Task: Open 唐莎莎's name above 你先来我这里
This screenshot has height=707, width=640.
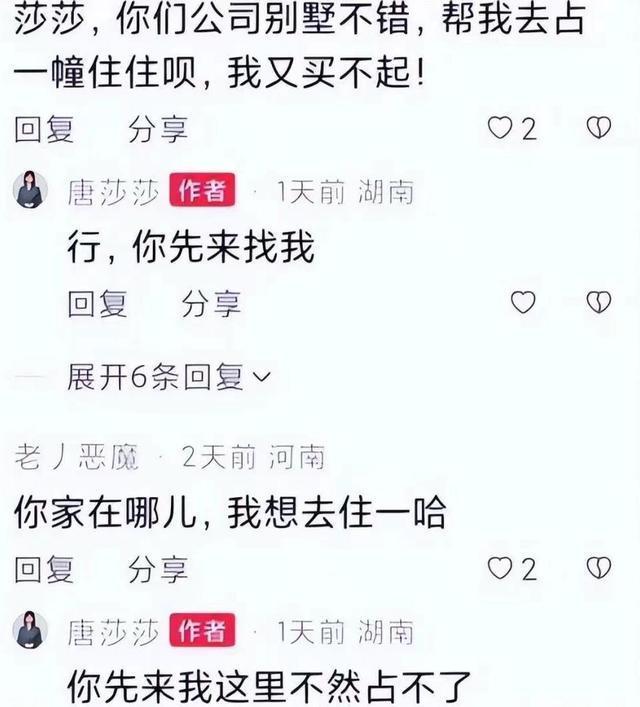Action: pos(112,632)
